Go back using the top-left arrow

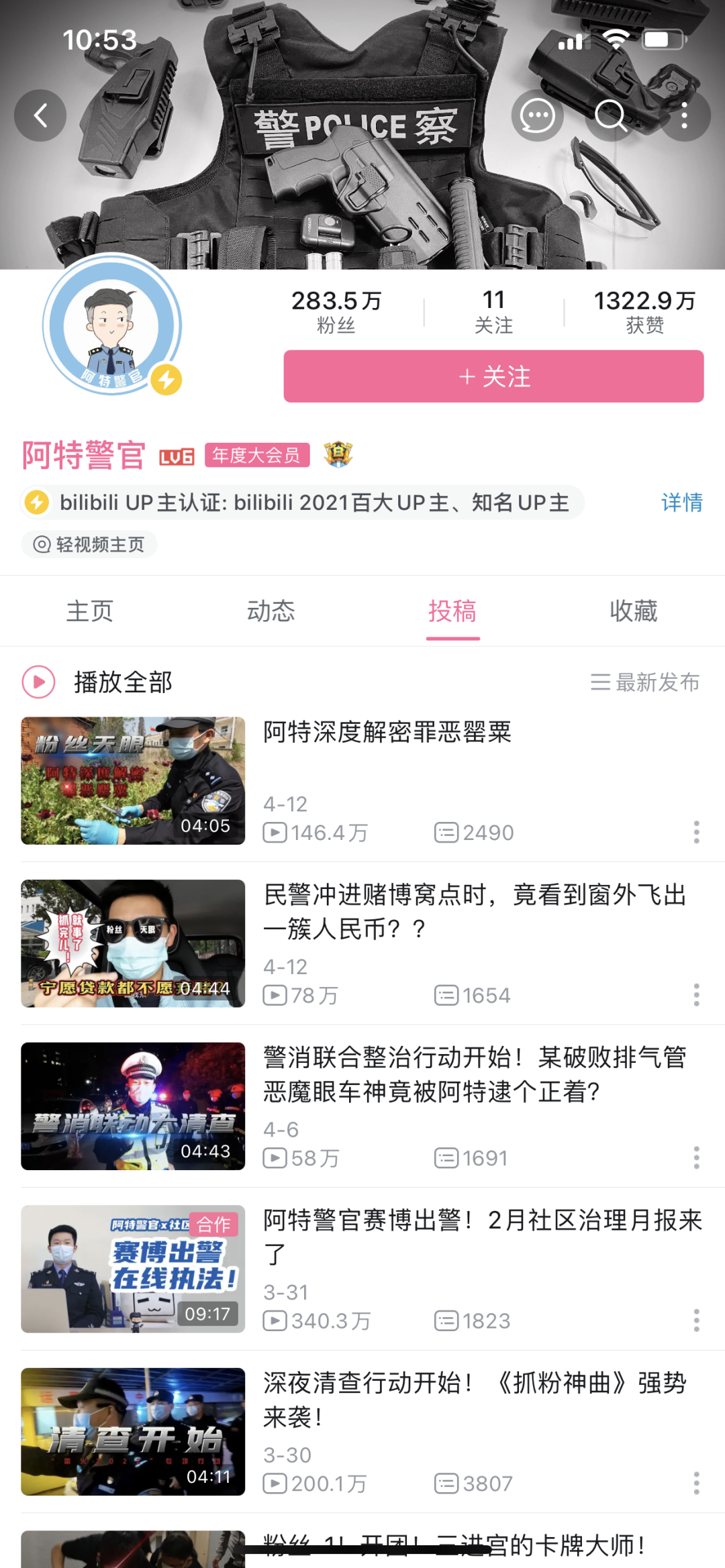click(40, 115)
